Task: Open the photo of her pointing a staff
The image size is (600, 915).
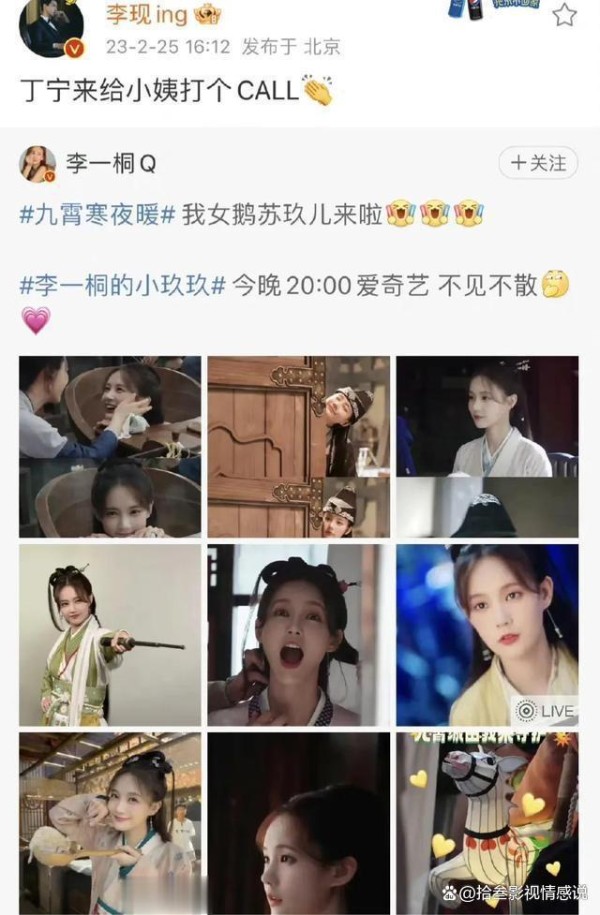Action: coord(110,634)
